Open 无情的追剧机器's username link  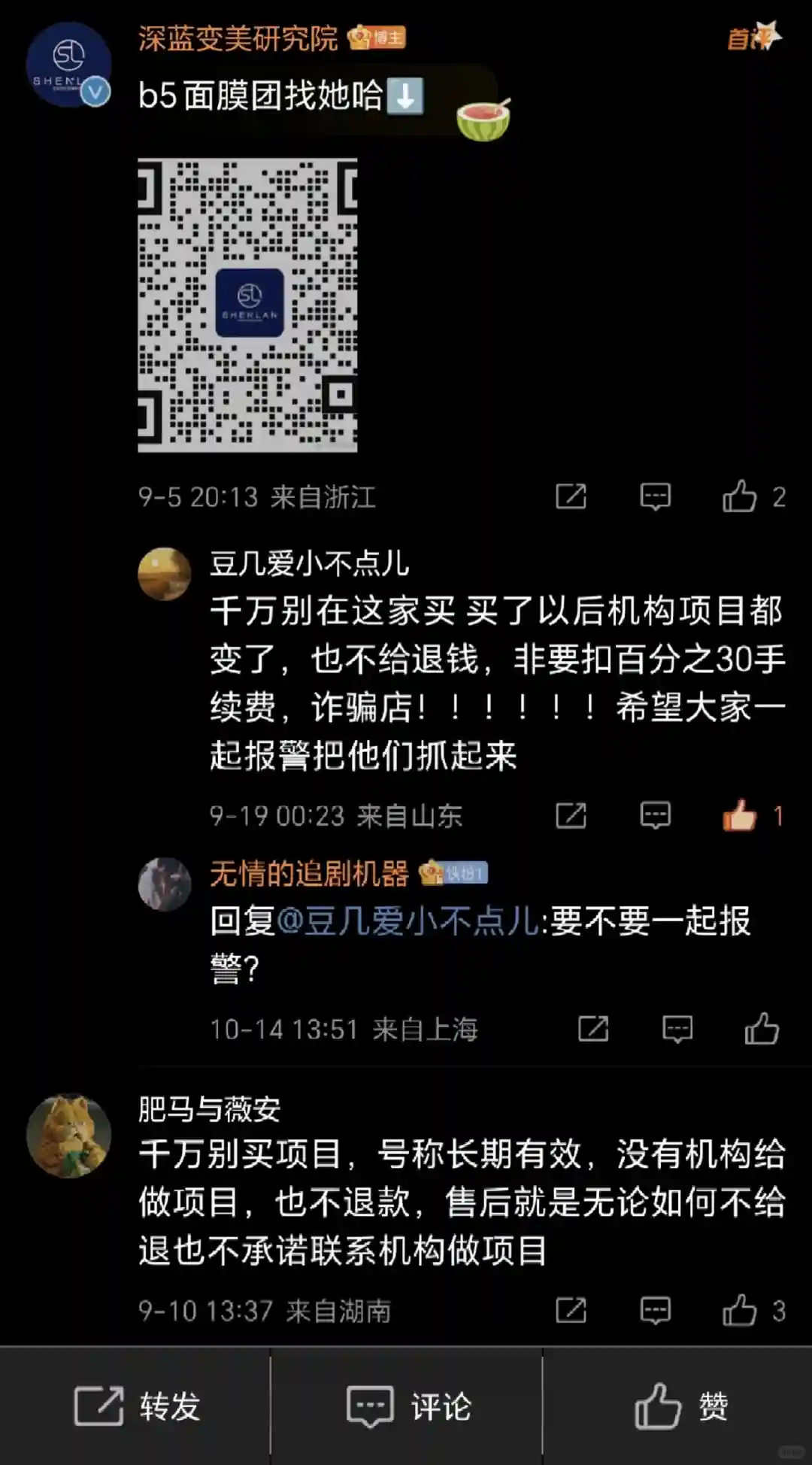(309, 873)
